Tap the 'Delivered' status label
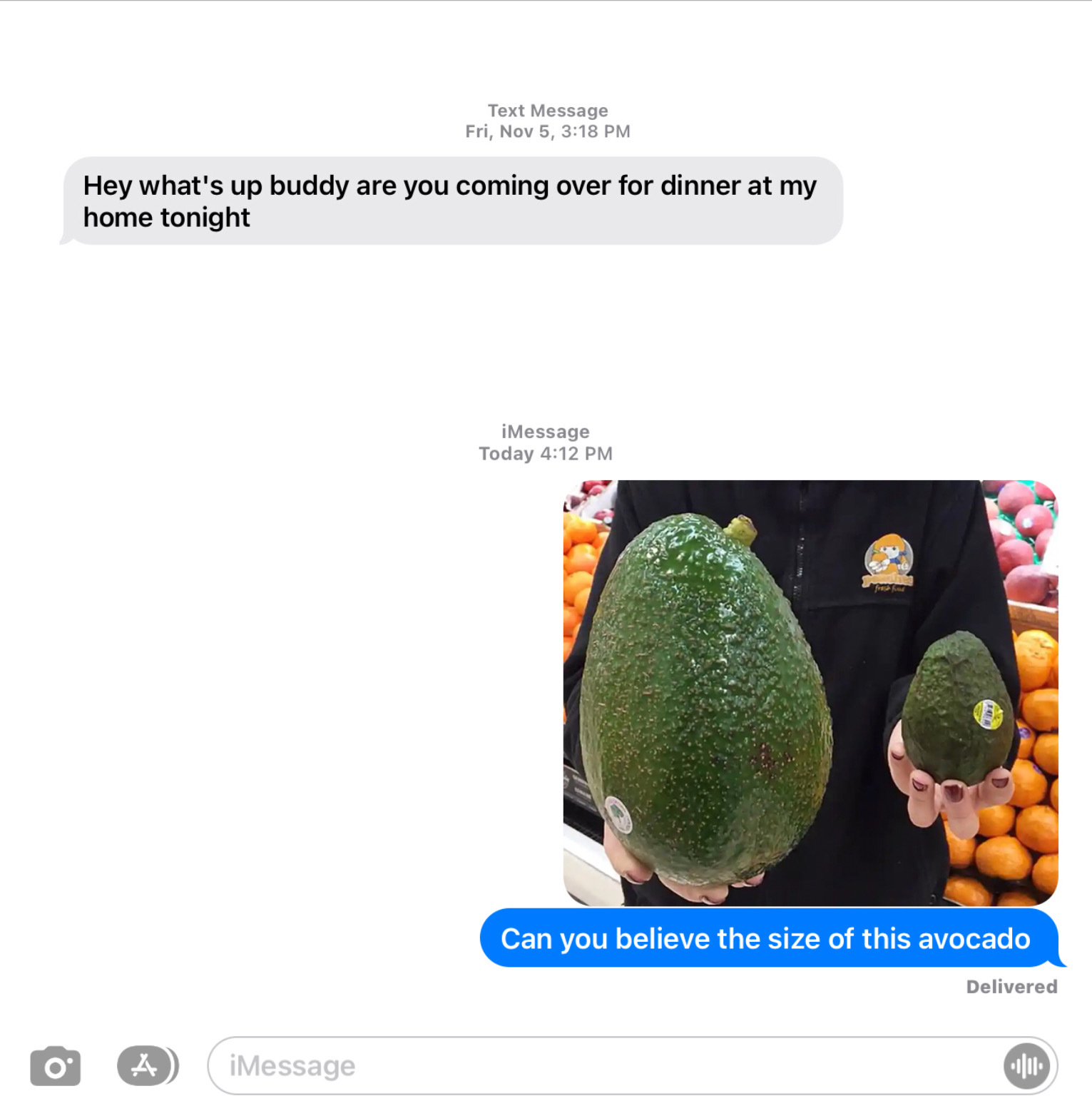The image size is (1092, 1096). click(x=1011, y=987)
